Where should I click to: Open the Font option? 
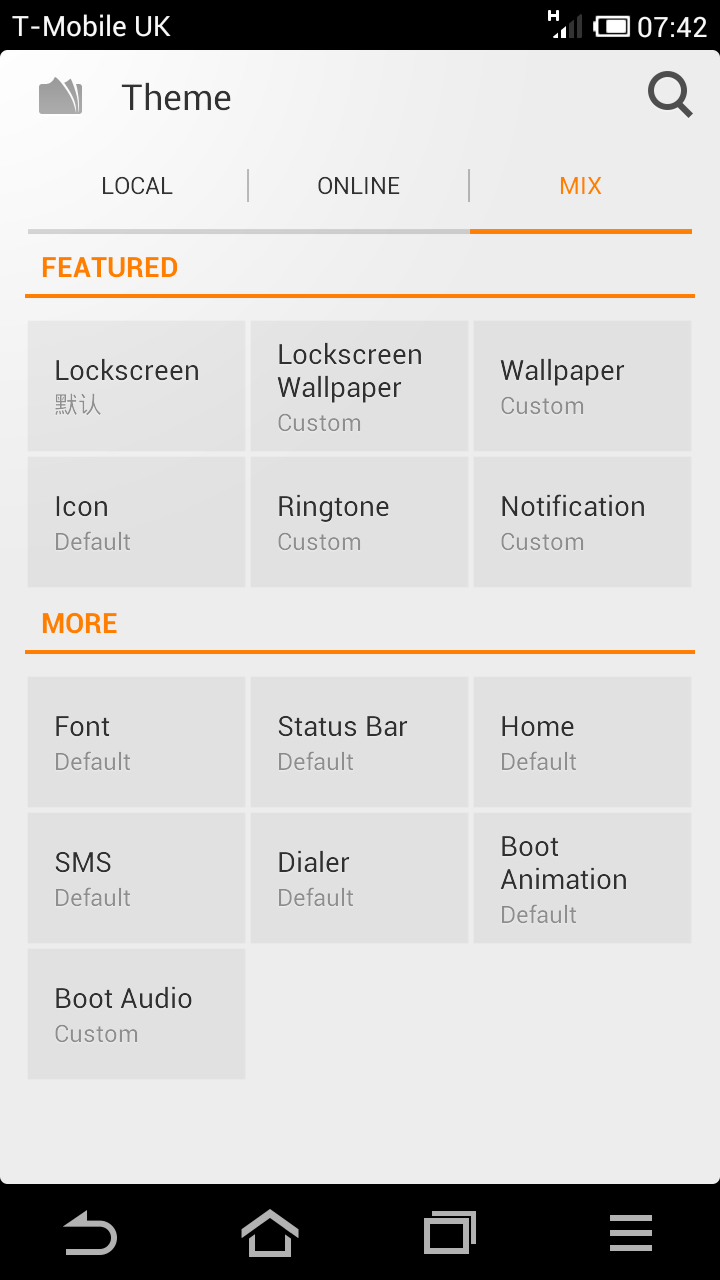coord(136,742)
